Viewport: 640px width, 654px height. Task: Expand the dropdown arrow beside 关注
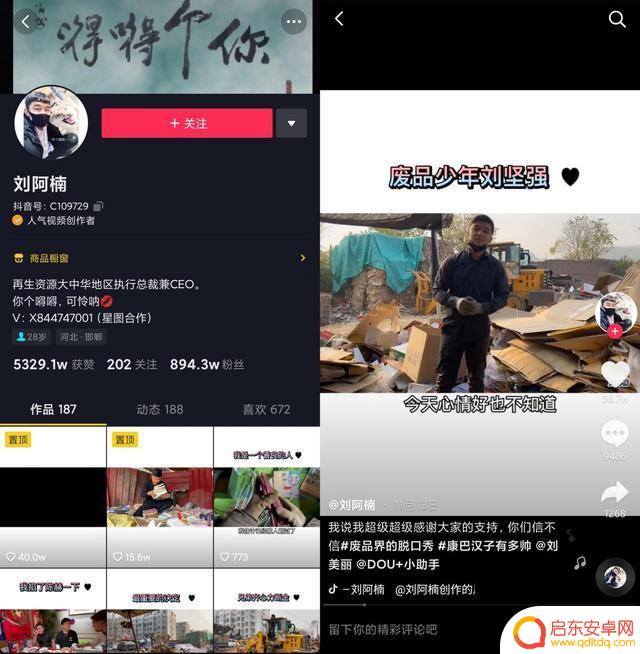291,123
